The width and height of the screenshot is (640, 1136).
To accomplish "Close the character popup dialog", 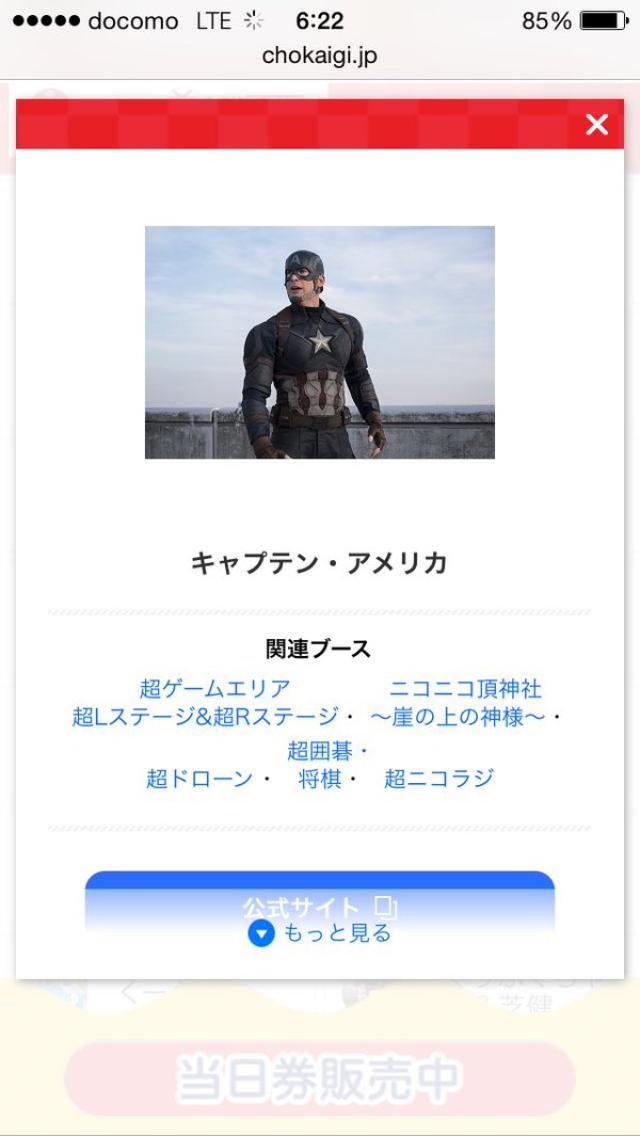I will [x=597, y=124].
